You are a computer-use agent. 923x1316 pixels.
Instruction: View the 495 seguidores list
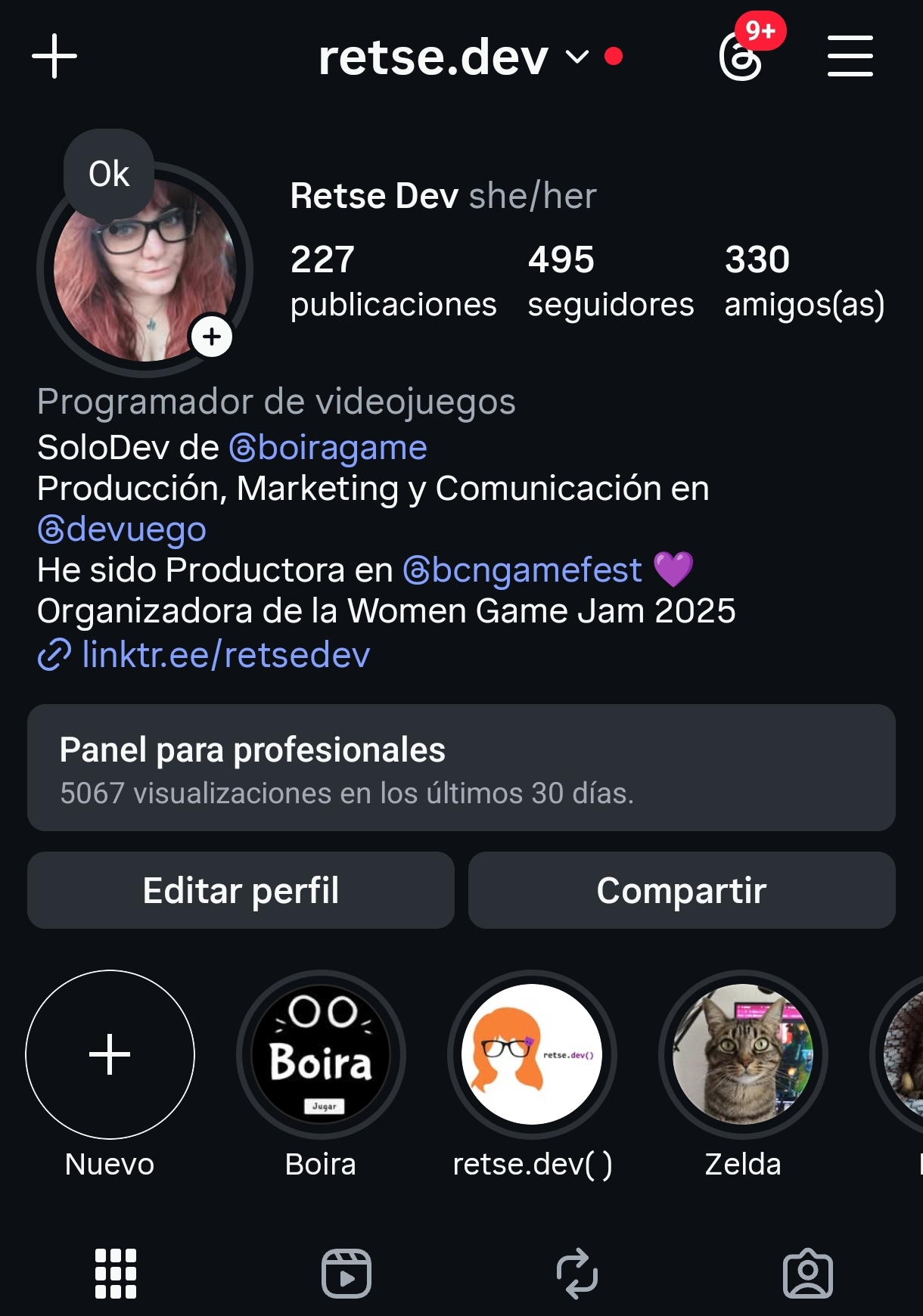[610, 281]
